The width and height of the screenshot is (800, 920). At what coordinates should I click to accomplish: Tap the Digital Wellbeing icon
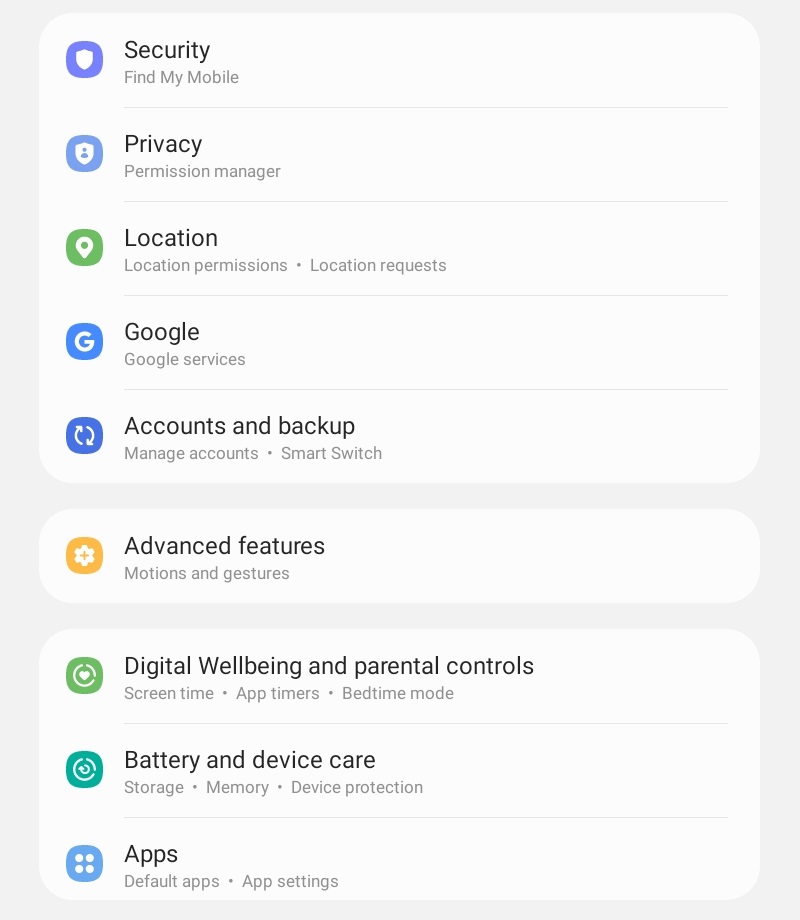pyautogui.click(x=84, y=676)
